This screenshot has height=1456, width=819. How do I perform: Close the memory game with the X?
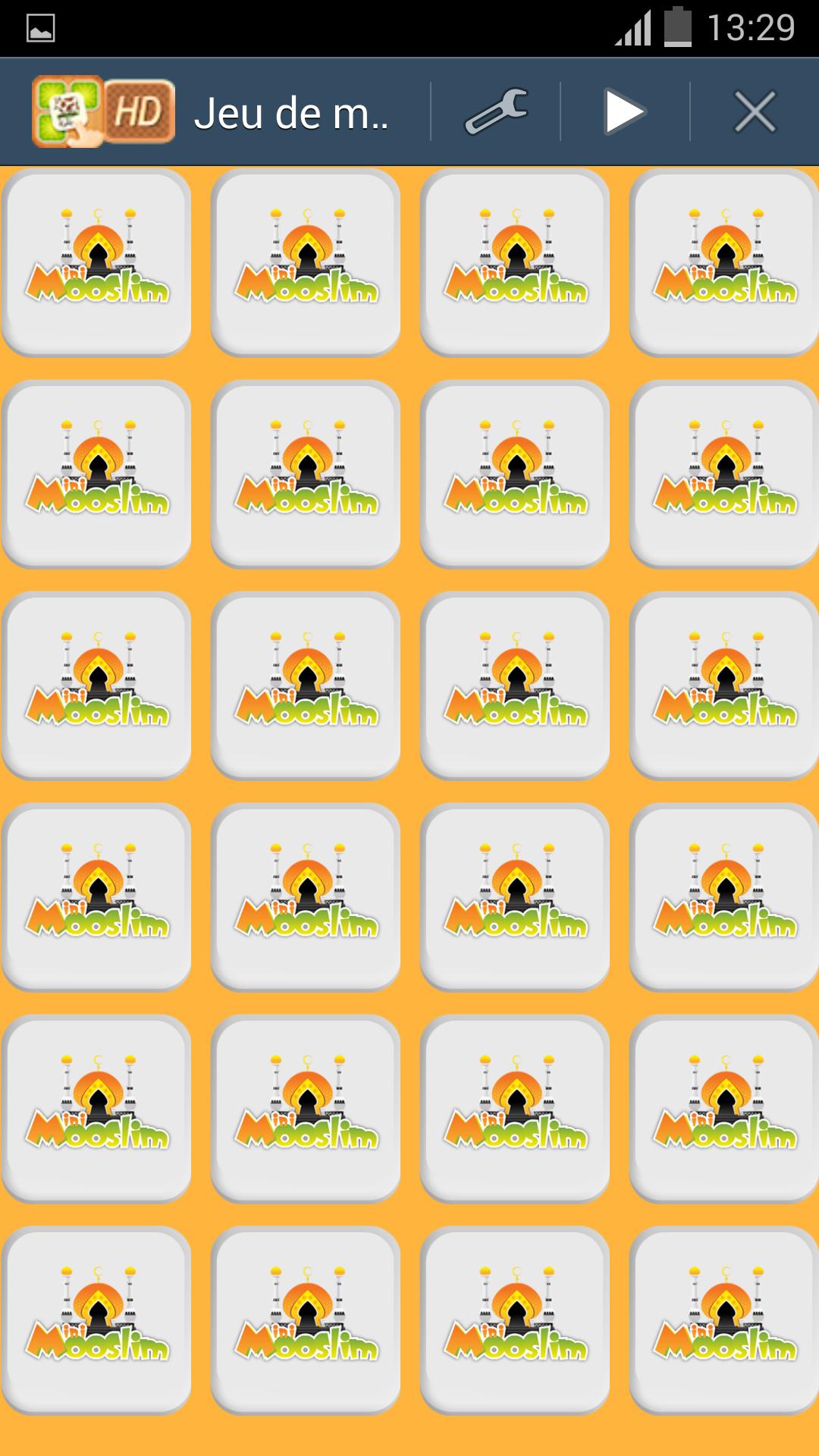(755, 112)
